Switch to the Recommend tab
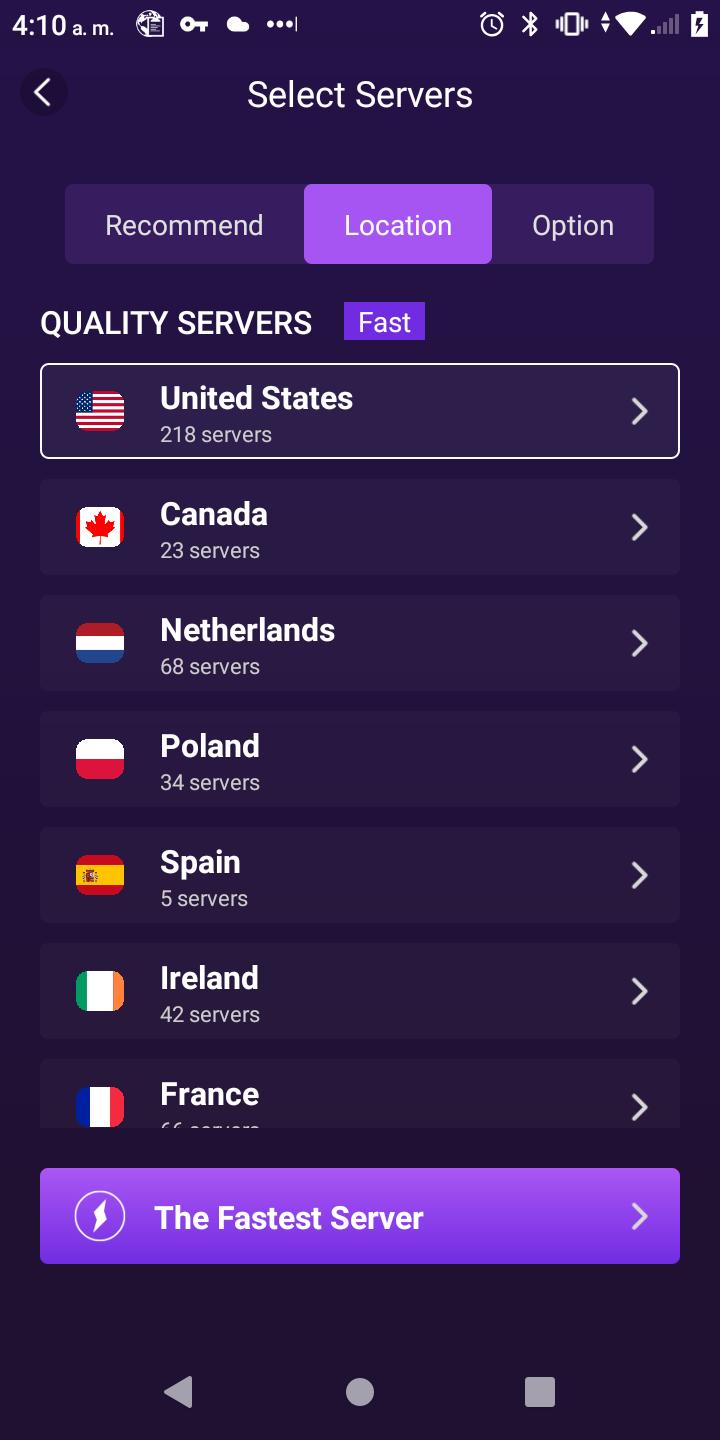Viewport: 720px width, 1440px height. tap(184, 225)
